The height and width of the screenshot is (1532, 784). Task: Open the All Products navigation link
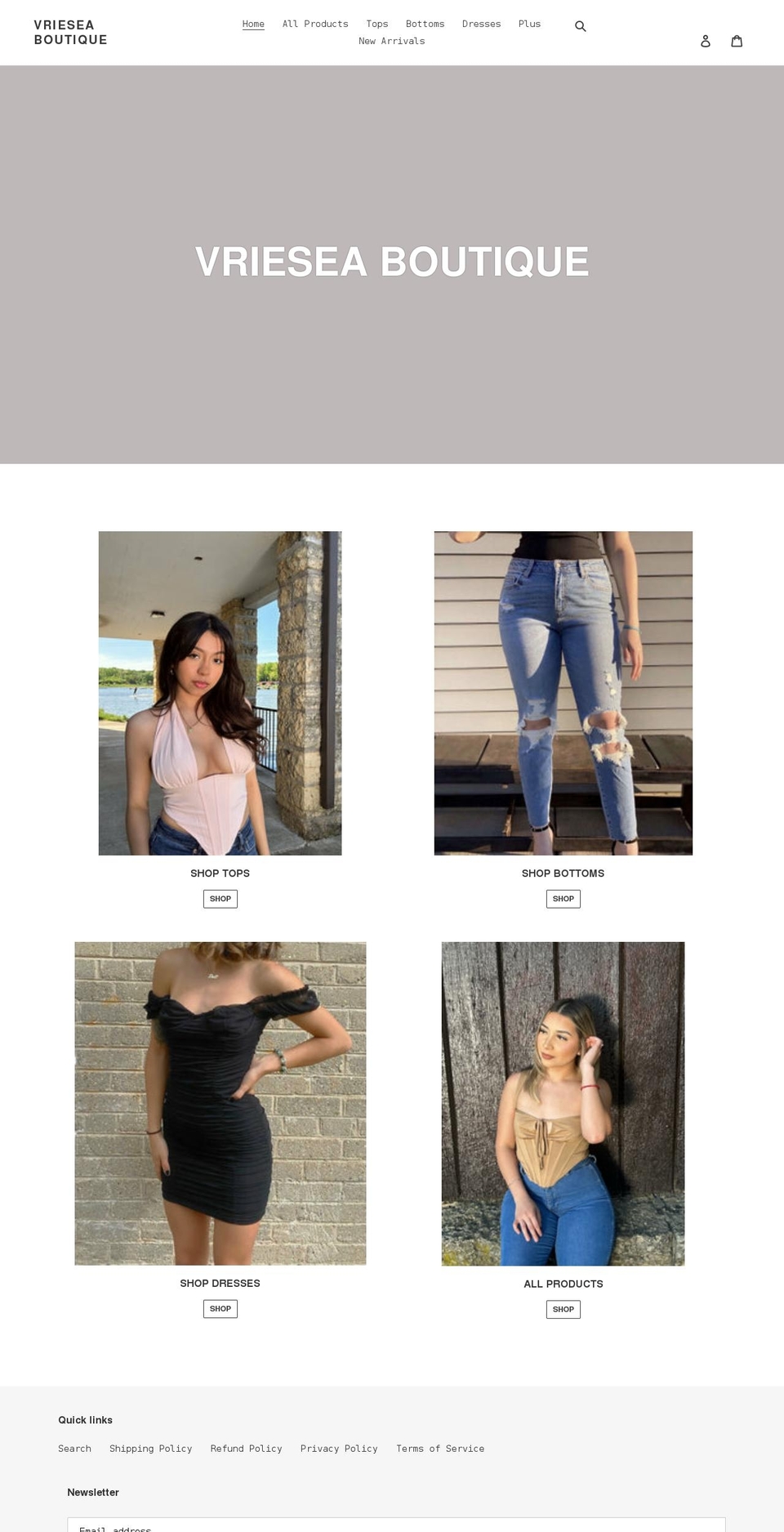click(x=315, y=24)
